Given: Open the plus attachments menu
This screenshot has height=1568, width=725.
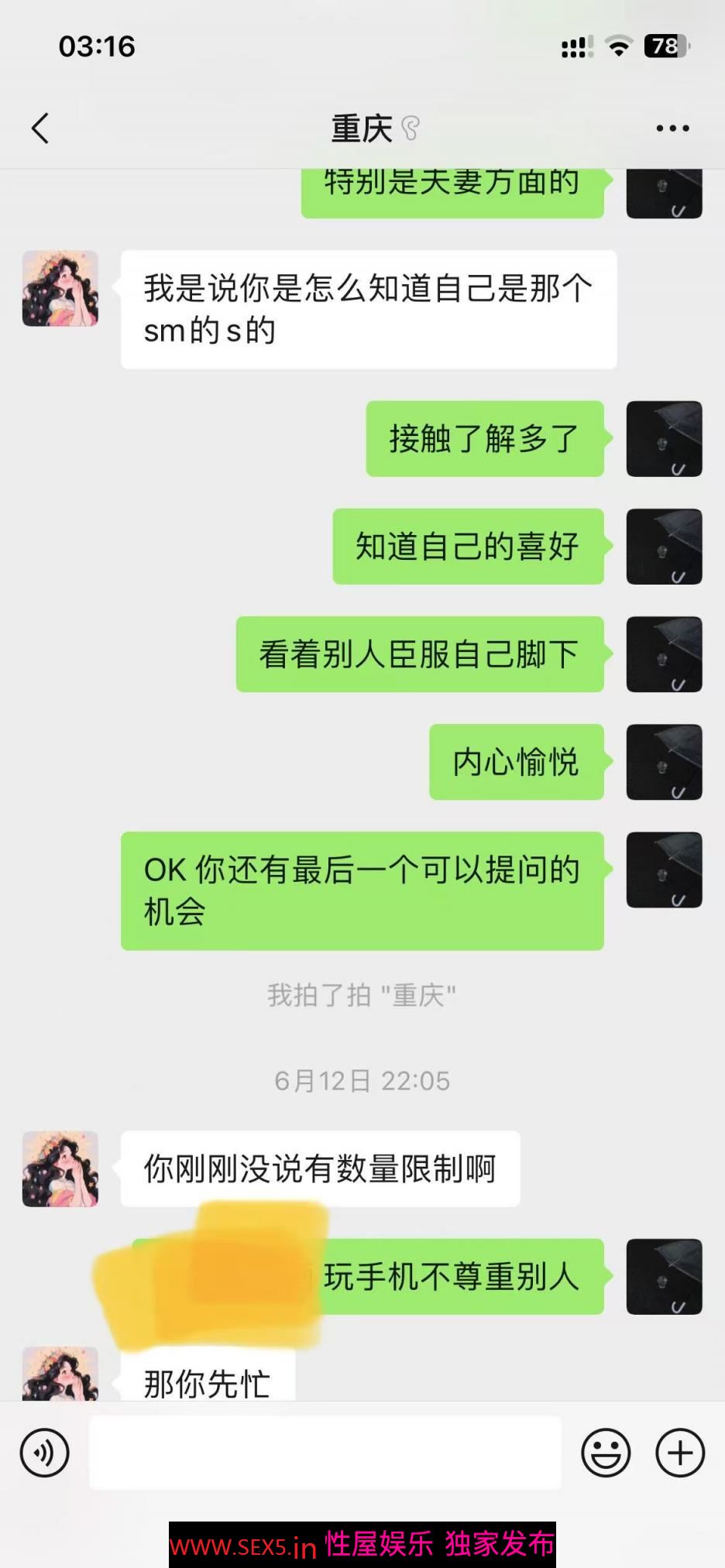Looking at the screenshot, I should (680, 1453).
